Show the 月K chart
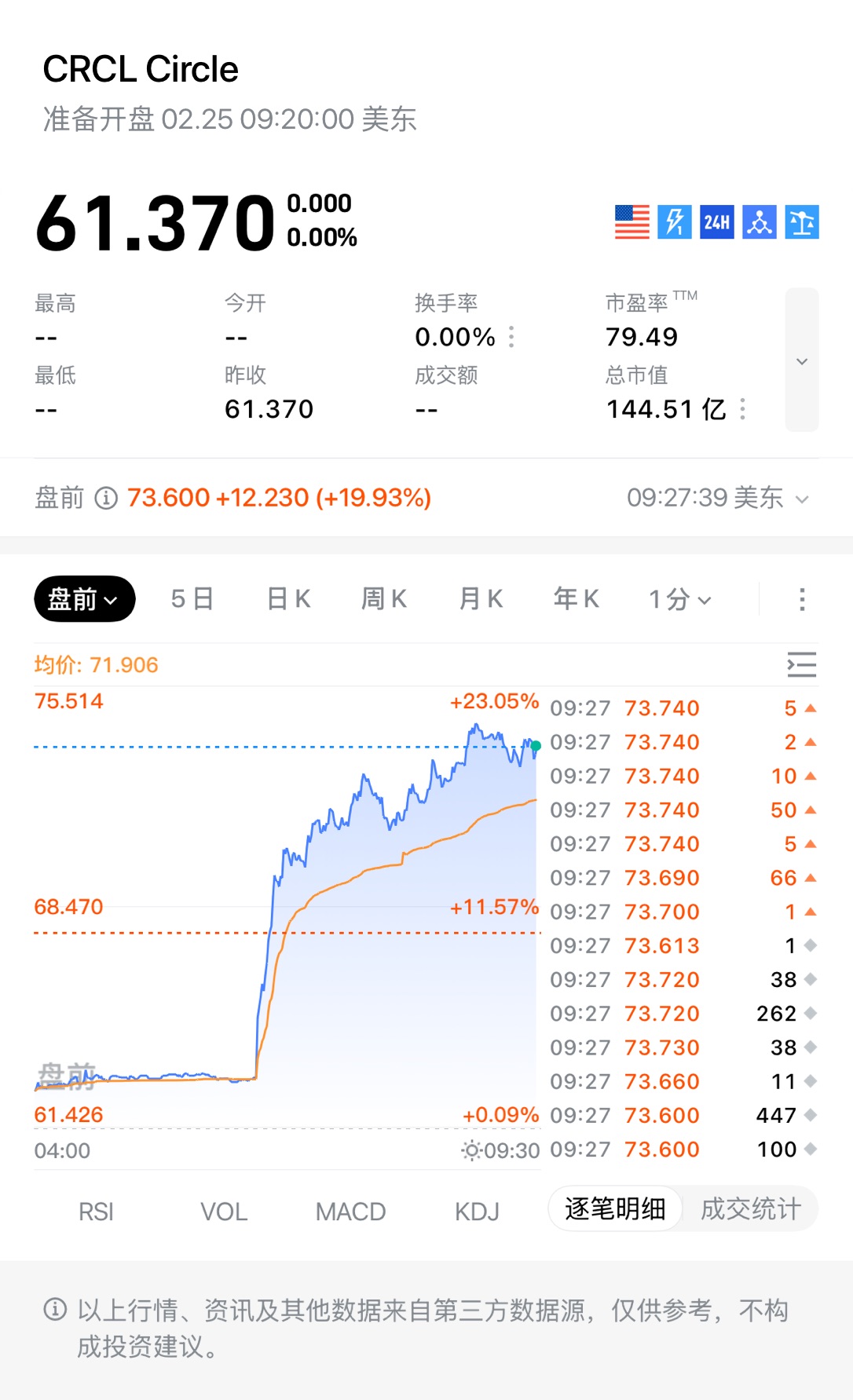The image size is (853, 1400). (481, 599)
